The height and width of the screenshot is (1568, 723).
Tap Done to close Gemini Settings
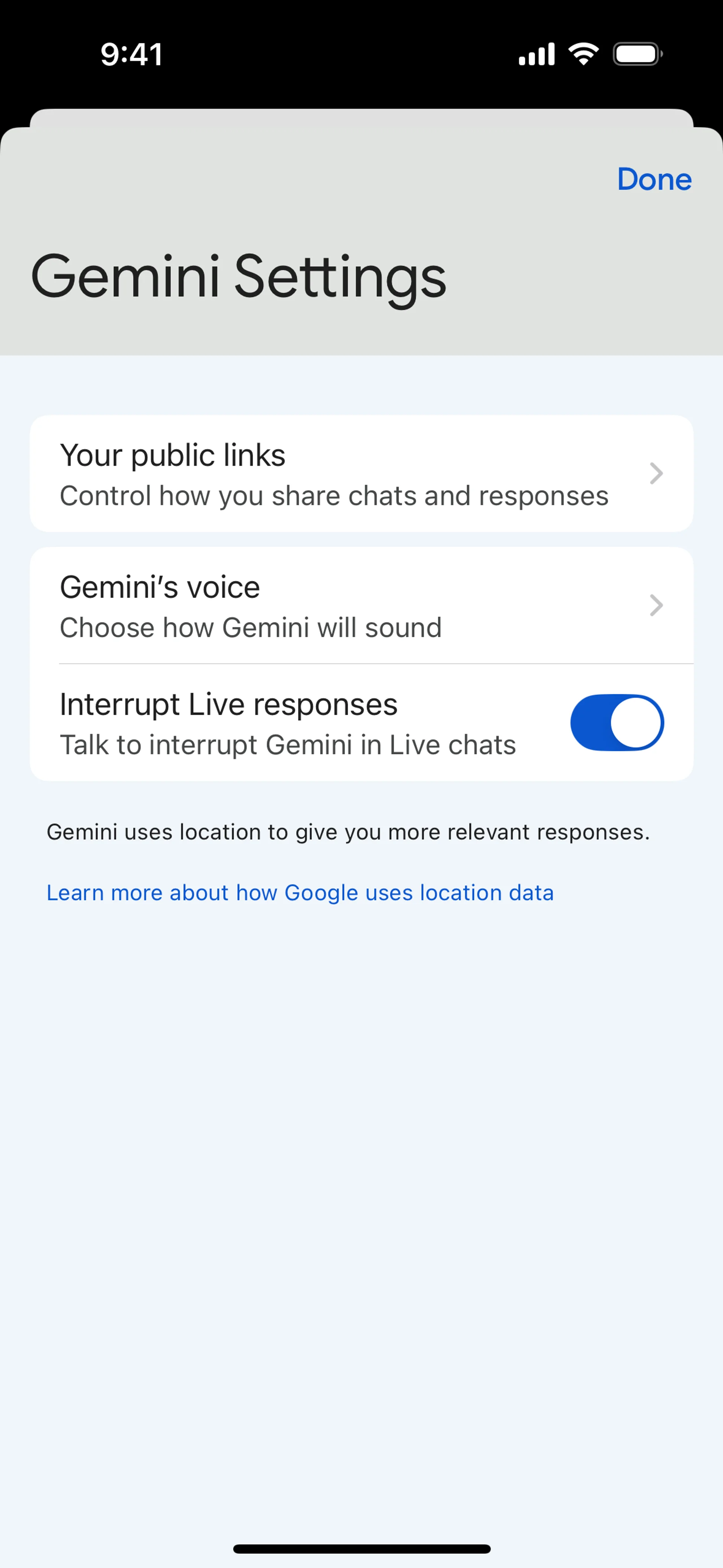coord(654,180)
